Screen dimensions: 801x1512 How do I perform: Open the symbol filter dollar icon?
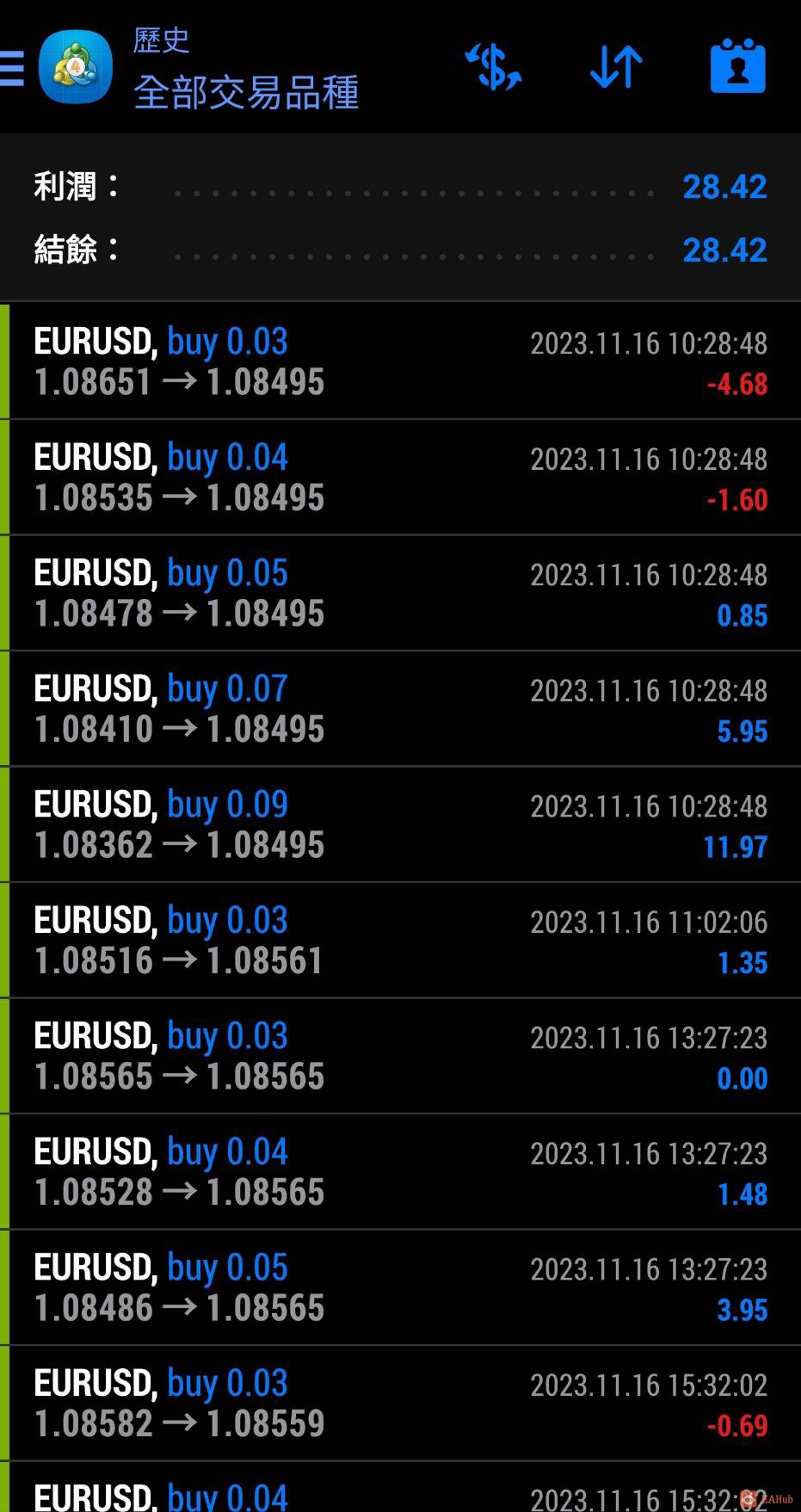493,67
